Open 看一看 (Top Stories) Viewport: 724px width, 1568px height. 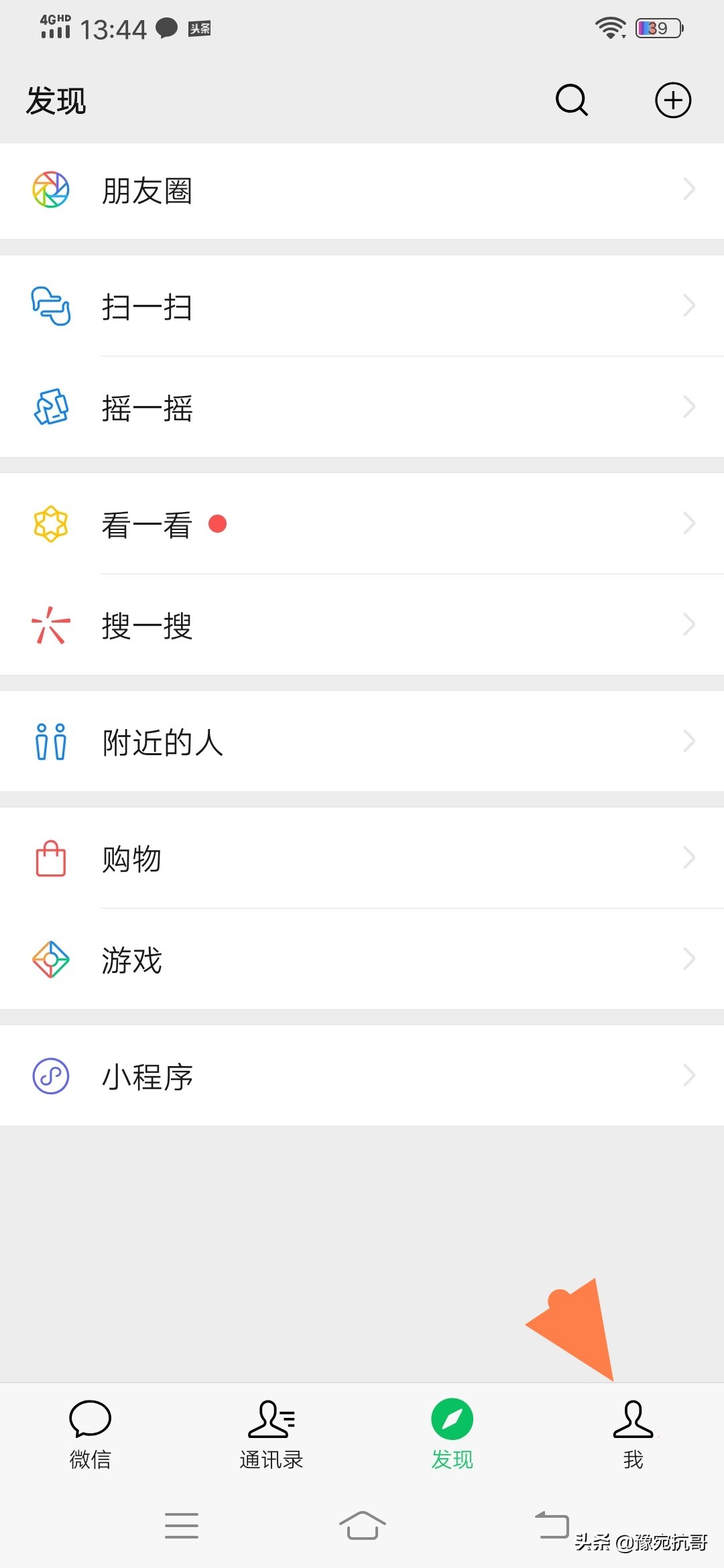[362, 524]
